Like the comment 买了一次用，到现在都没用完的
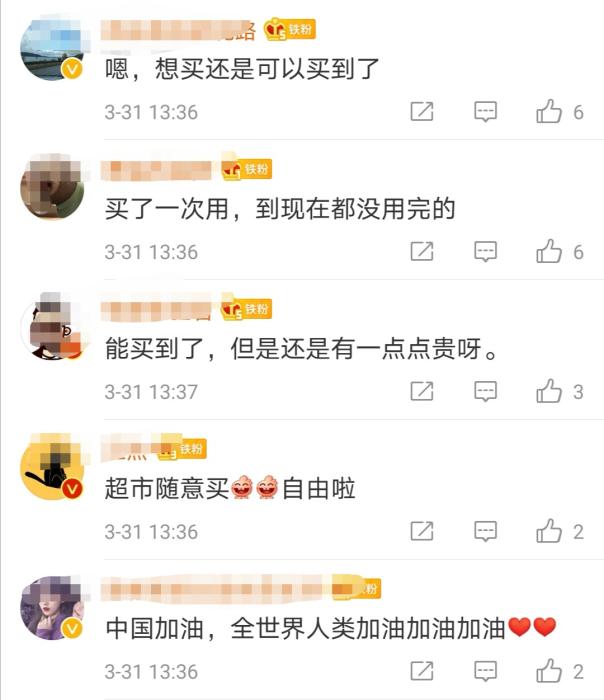The width and height of the screenshot is (604, 700). tap(549, 251)
